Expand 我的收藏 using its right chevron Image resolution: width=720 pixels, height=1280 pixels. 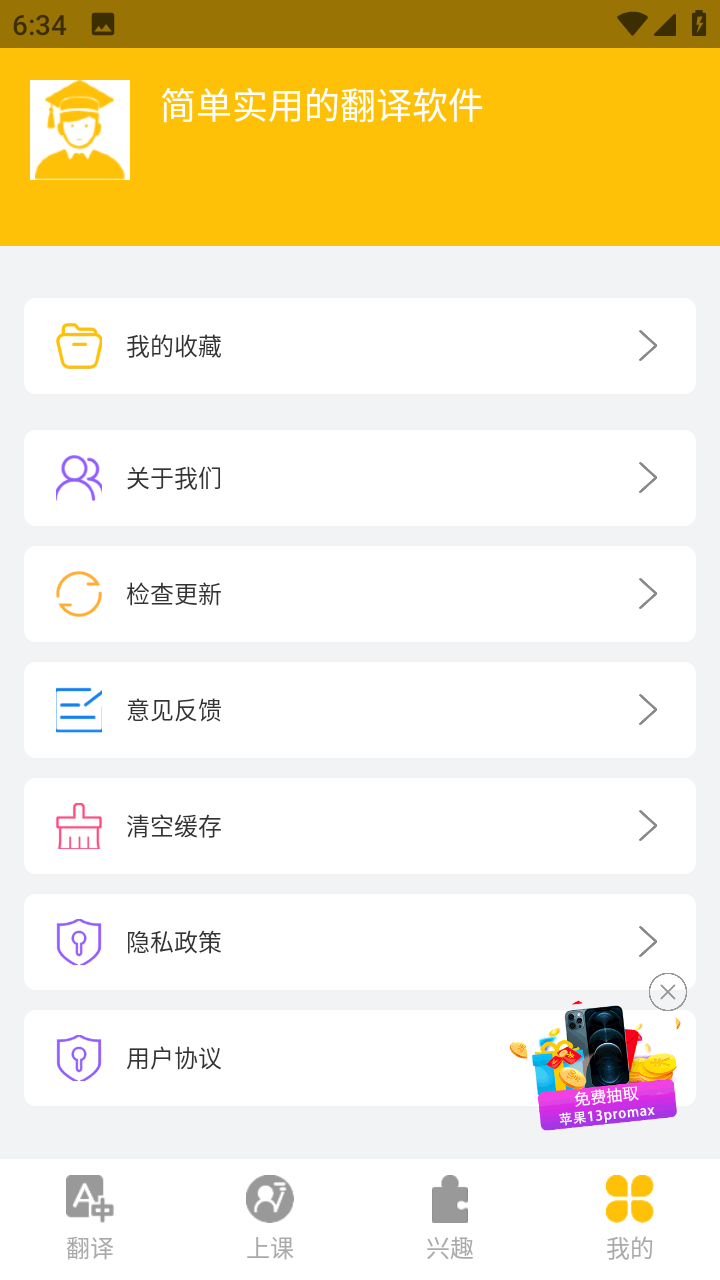[x=648, y=345]
